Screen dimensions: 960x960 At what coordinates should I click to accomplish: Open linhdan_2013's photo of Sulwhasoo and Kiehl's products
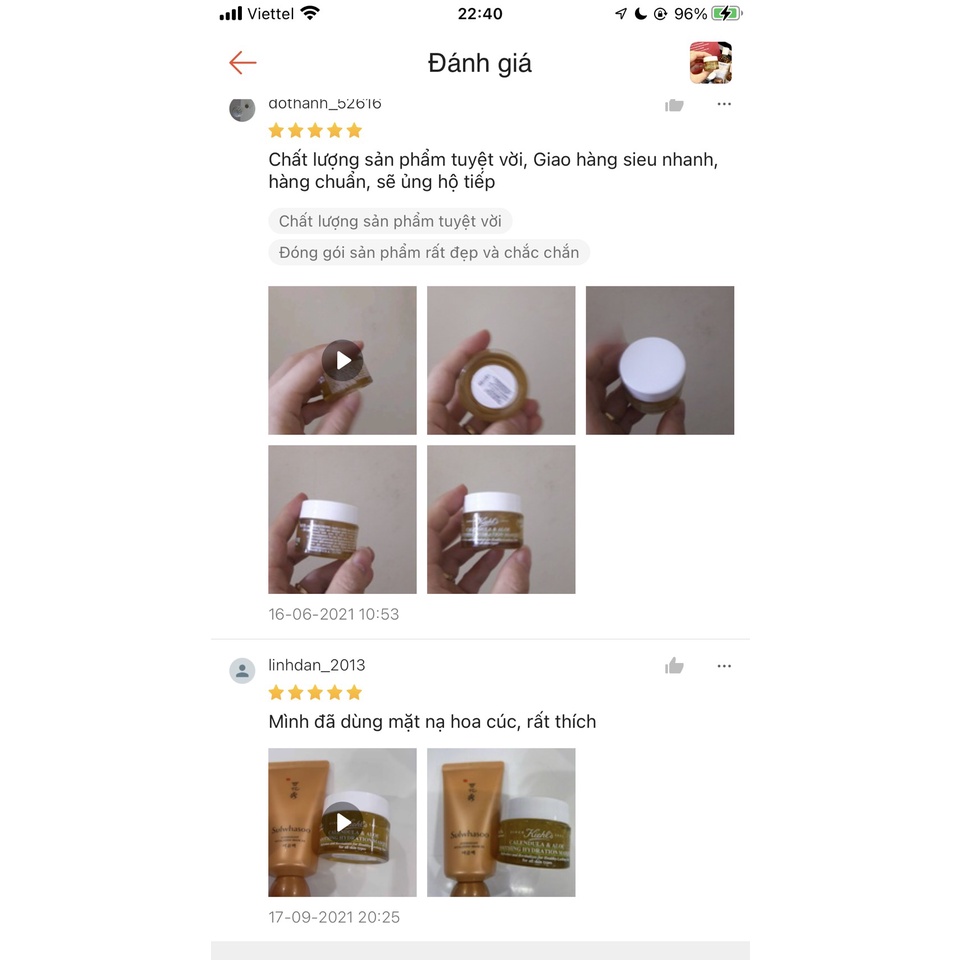501,822
